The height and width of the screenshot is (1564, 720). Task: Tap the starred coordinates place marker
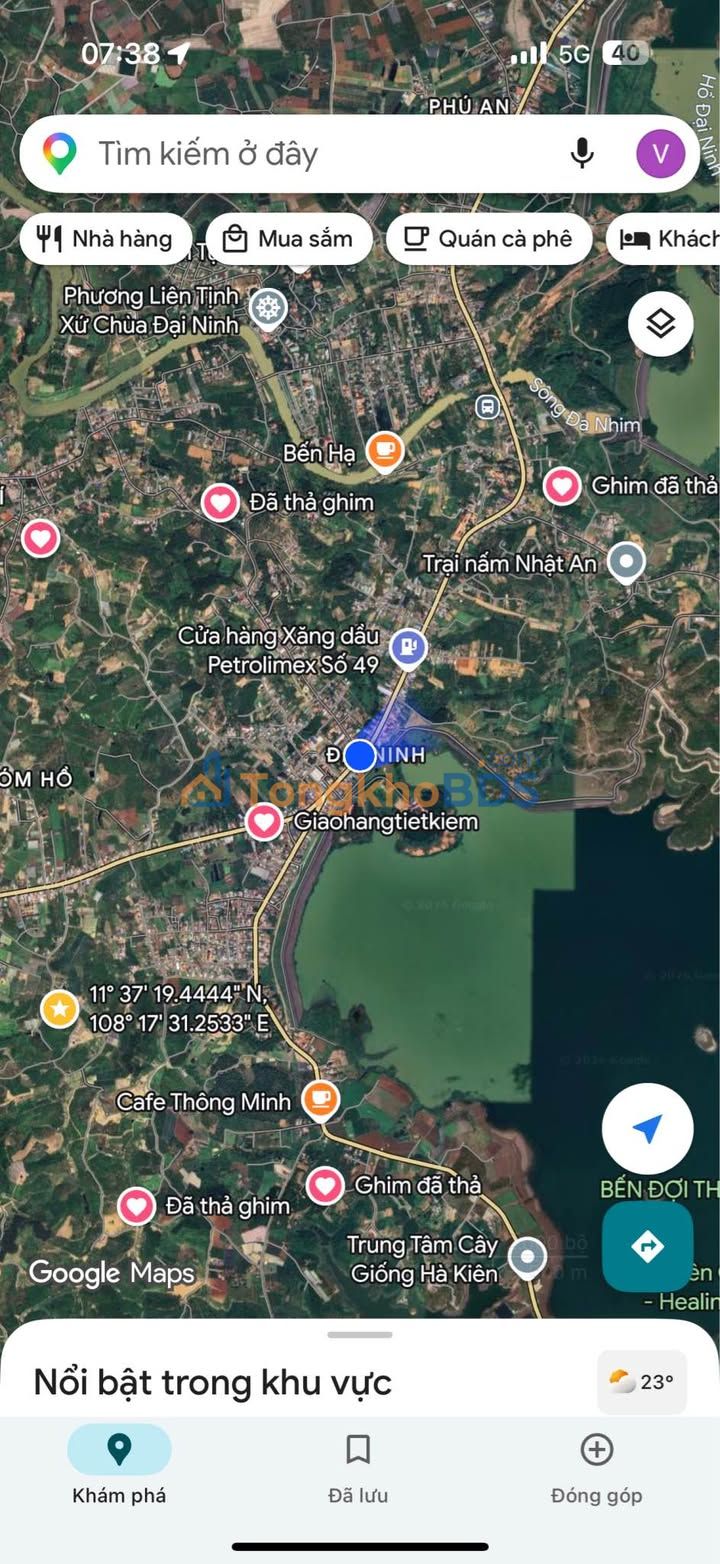click(60, 1009)
